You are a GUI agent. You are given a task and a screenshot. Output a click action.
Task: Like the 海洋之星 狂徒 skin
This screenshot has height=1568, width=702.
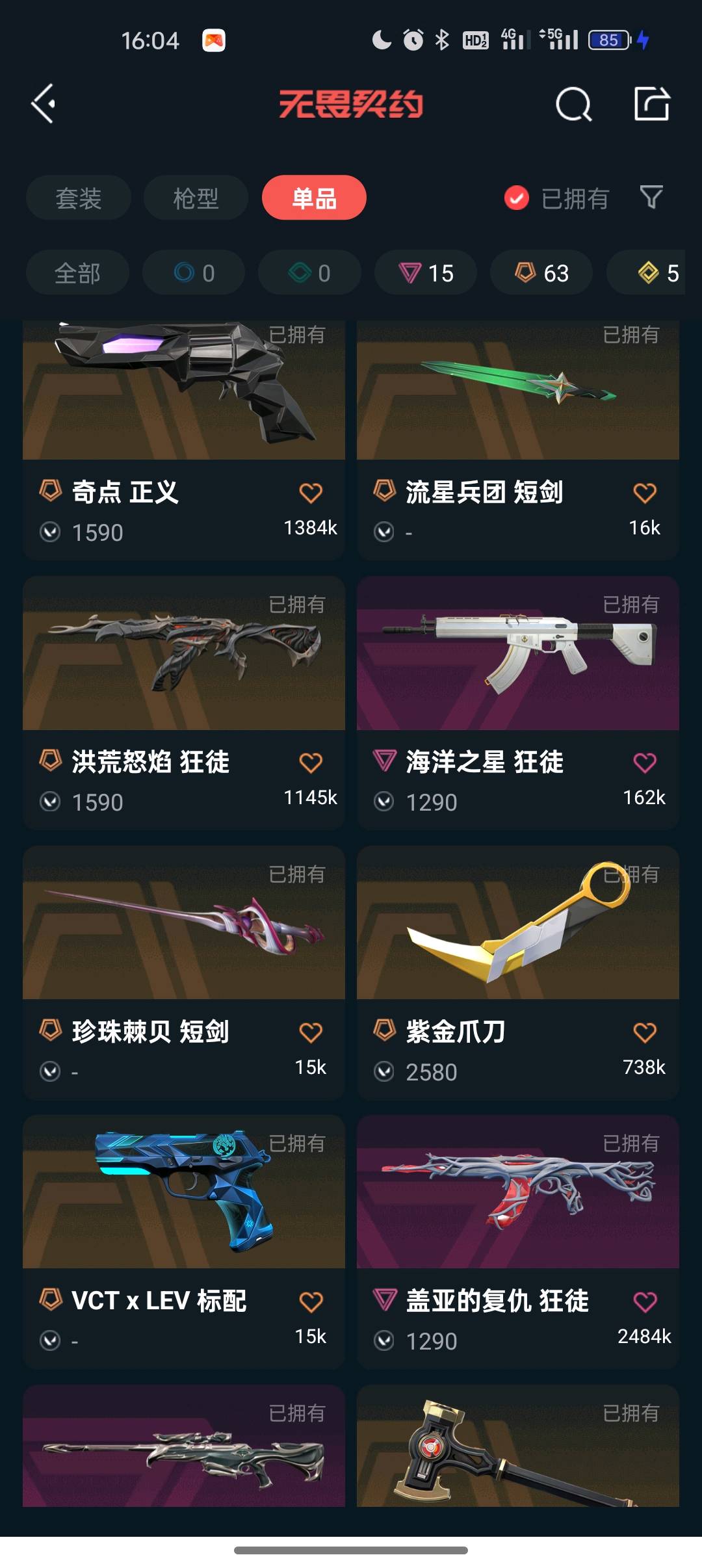click(x=645, y=763)
